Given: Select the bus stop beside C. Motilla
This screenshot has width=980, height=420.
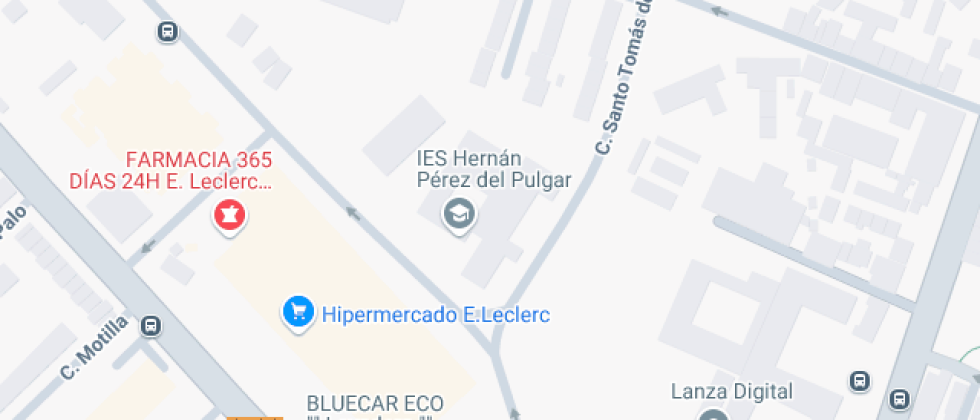Looking at the screenshot, I should pos(151,326).
